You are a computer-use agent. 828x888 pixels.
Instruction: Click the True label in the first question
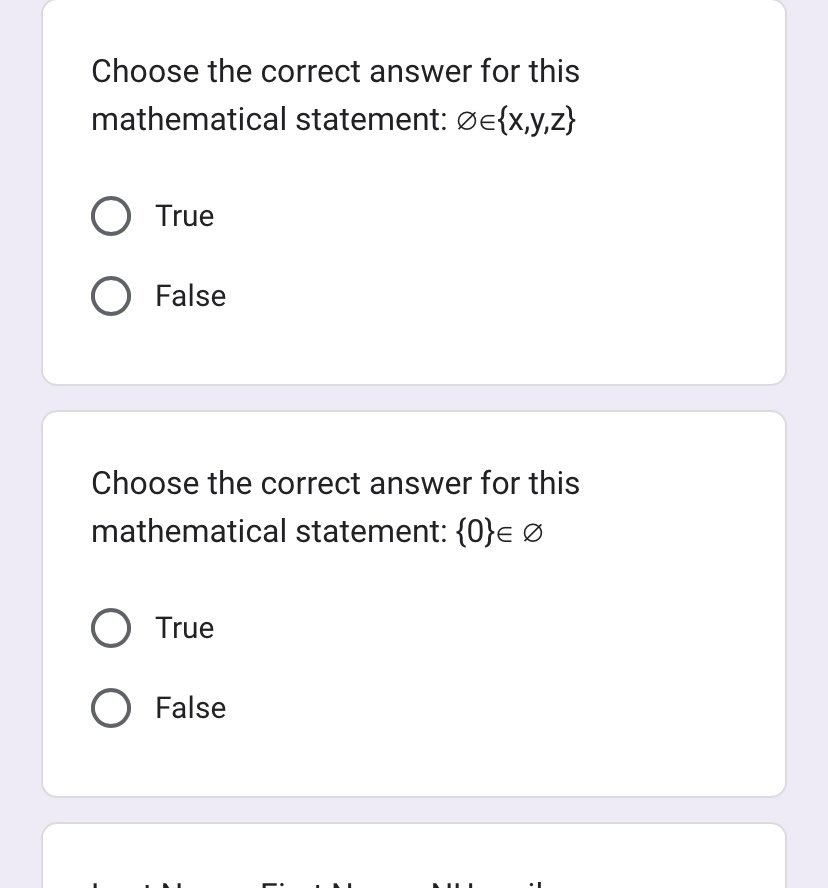(184, 216)
